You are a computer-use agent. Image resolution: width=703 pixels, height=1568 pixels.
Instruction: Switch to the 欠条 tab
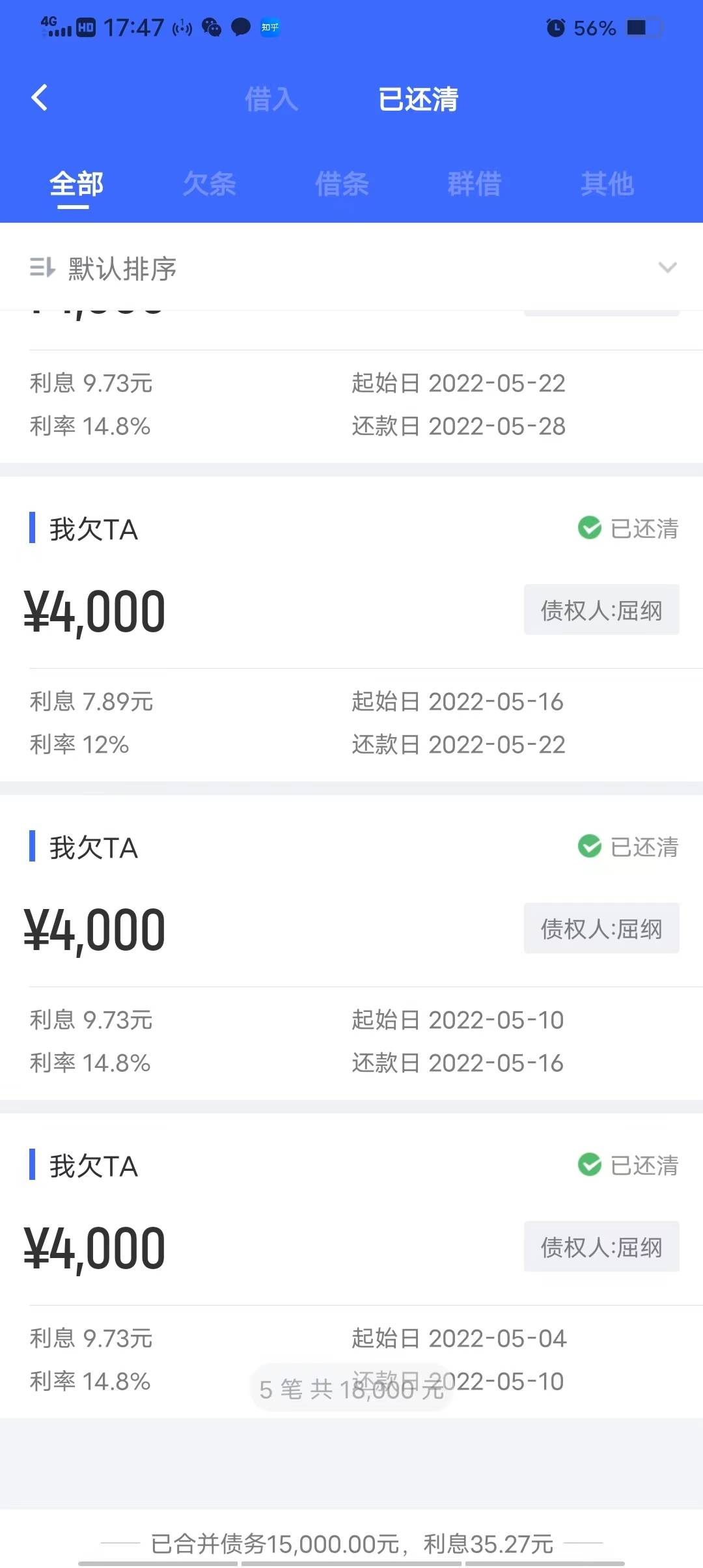209,184
